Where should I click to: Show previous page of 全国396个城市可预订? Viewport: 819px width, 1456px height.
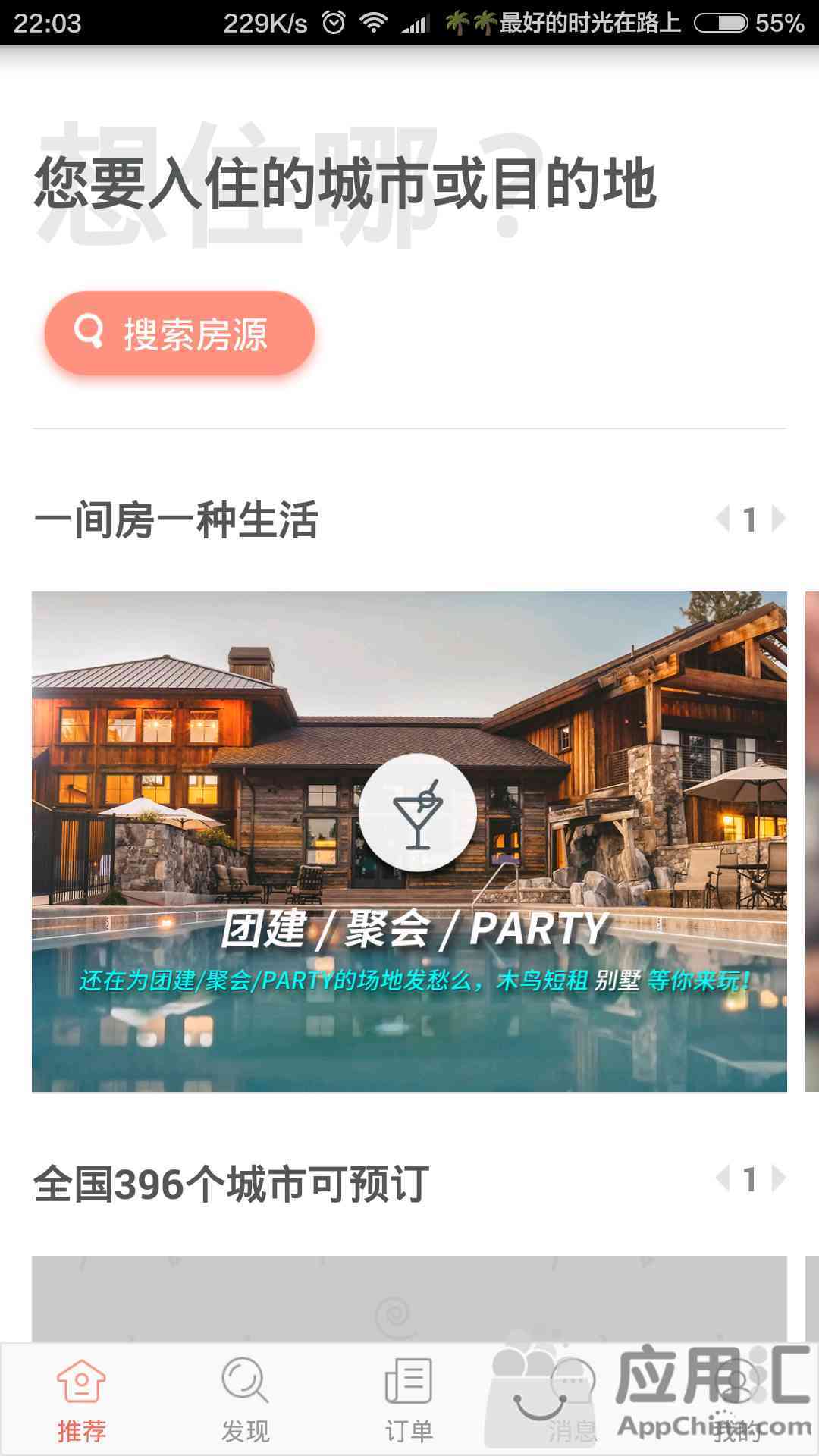point(723,1179)
